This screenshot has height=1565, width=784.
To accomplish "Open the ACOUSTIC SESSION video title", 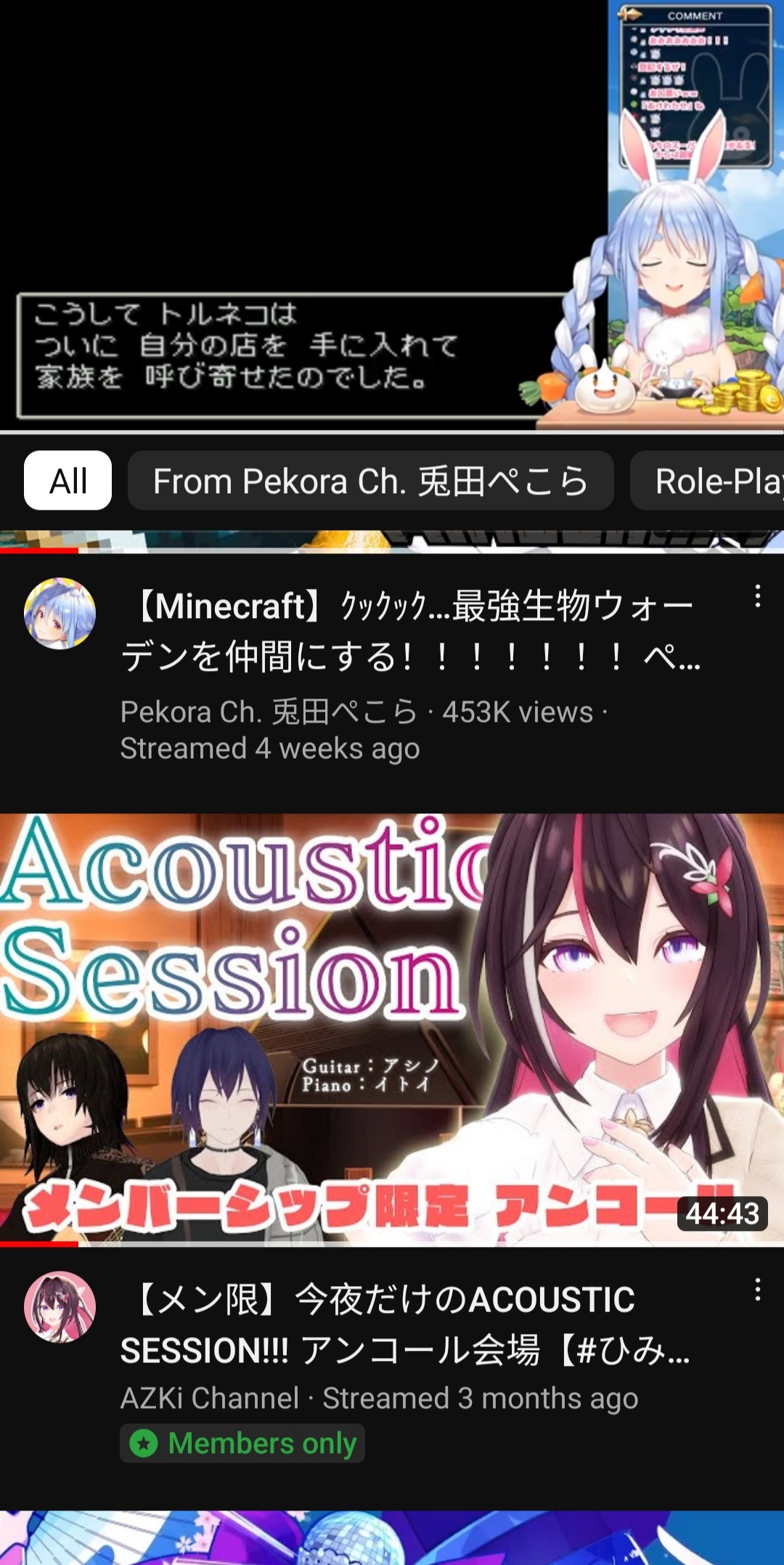I will [x=407, y=1325].
